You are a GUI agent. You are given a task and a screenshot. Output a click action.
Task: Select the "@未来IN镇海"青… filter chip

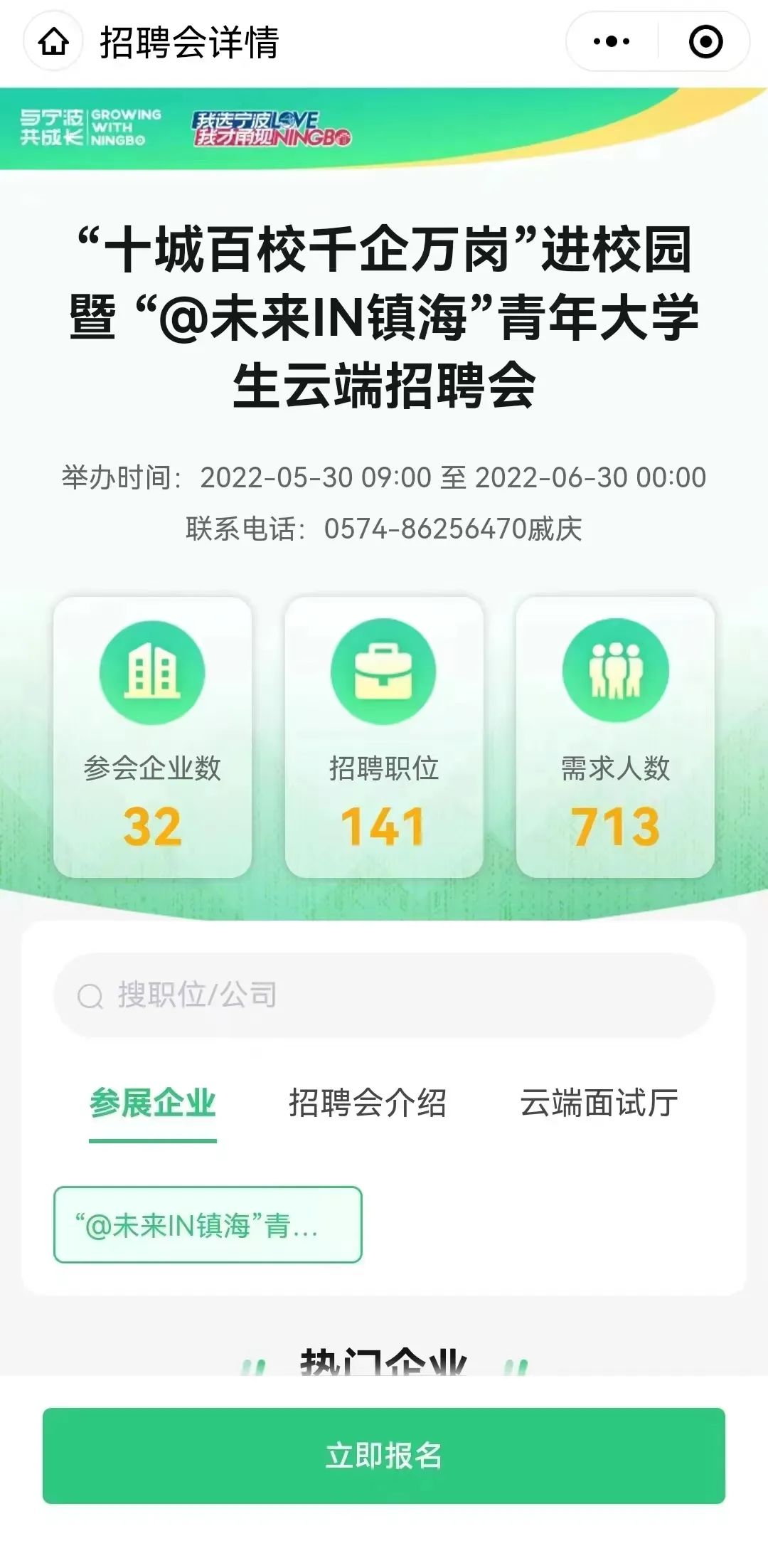tap(208, 1224)
